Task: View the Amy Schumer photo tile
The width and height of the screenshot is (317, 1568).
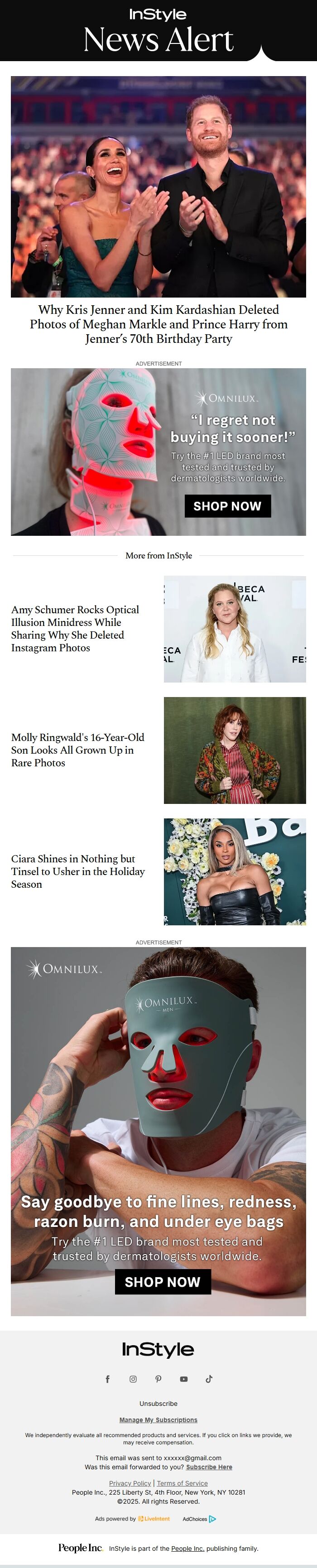Action: point(234,629)
